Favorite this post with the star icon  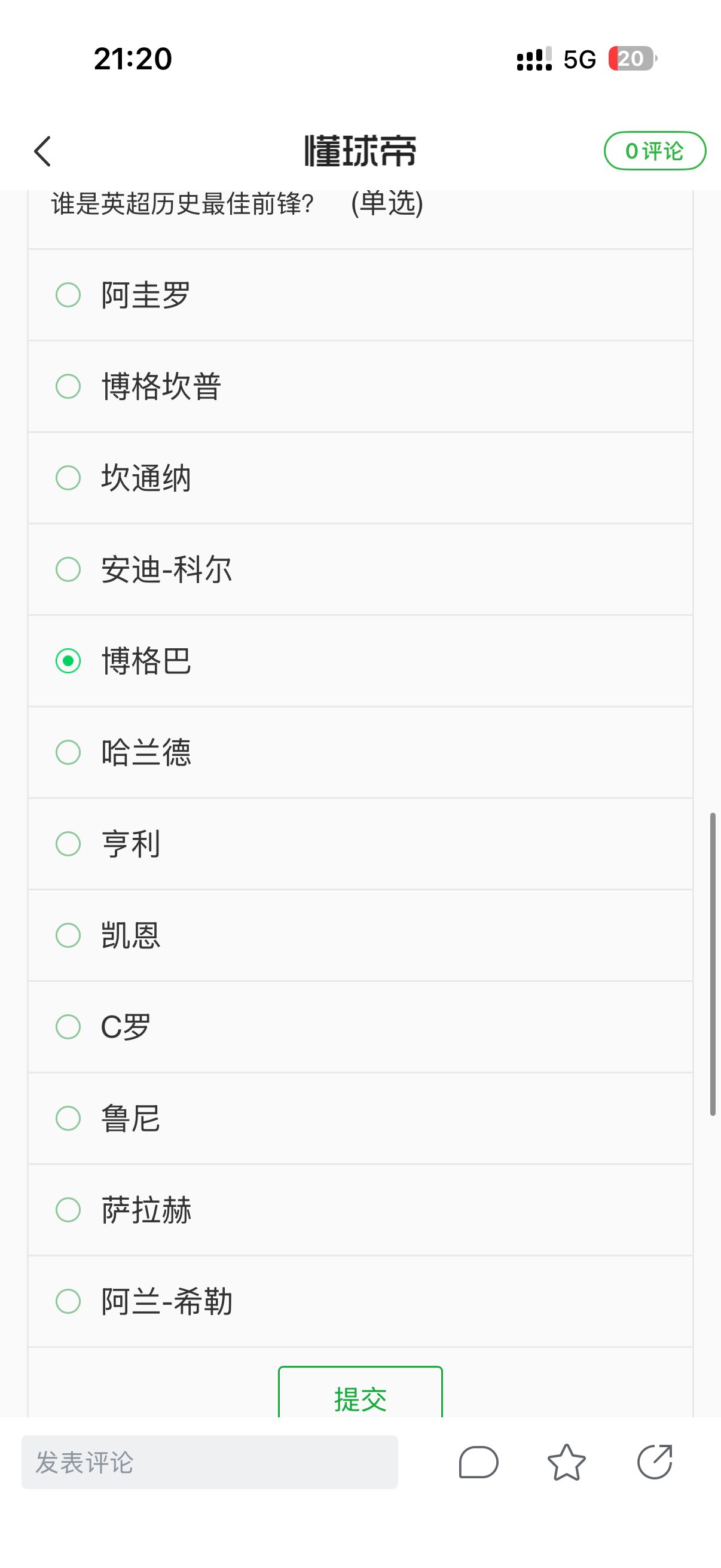coord(566,1462)
